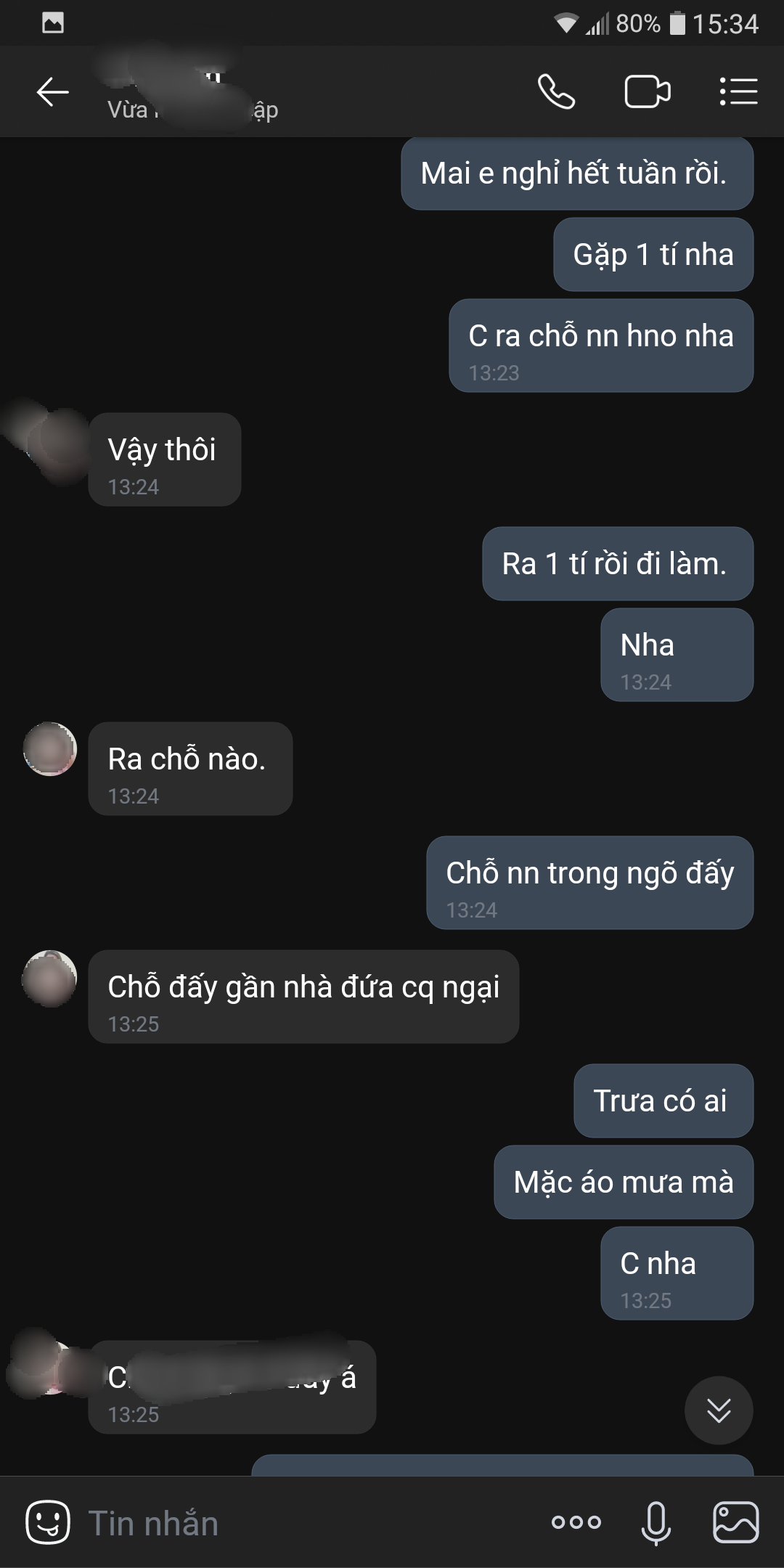
Task: Attach a photo from the gallery
Action: pyautogui.click(x=736, y=1522)
